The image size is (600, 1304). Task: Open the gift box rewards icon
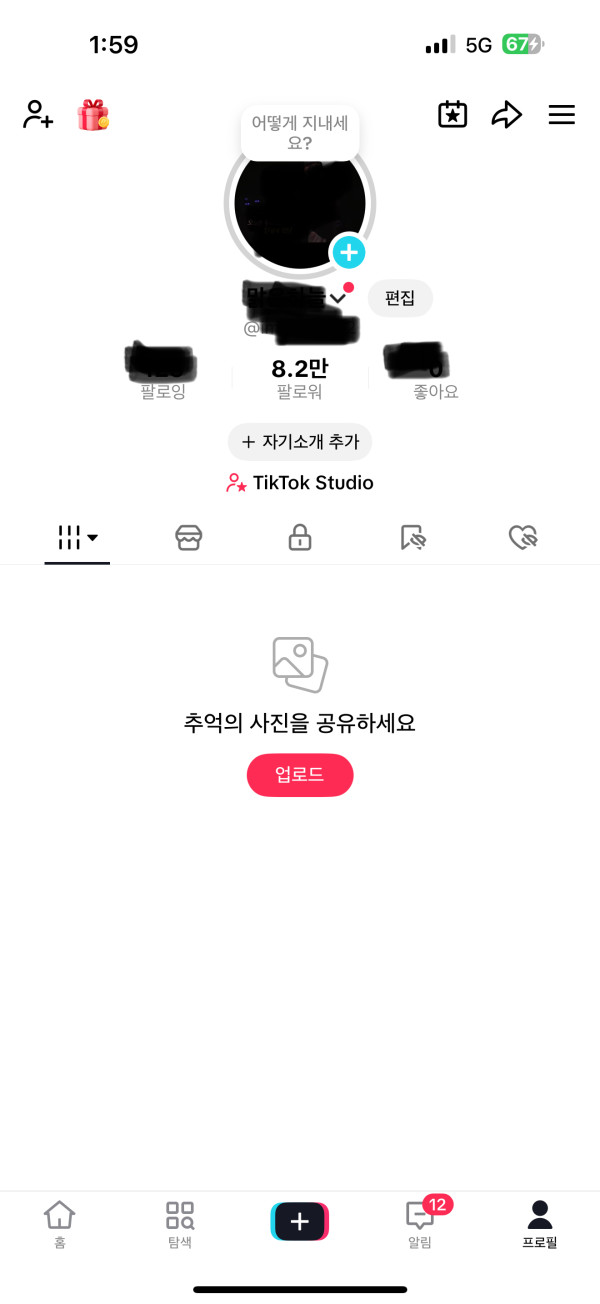point(93,115)
